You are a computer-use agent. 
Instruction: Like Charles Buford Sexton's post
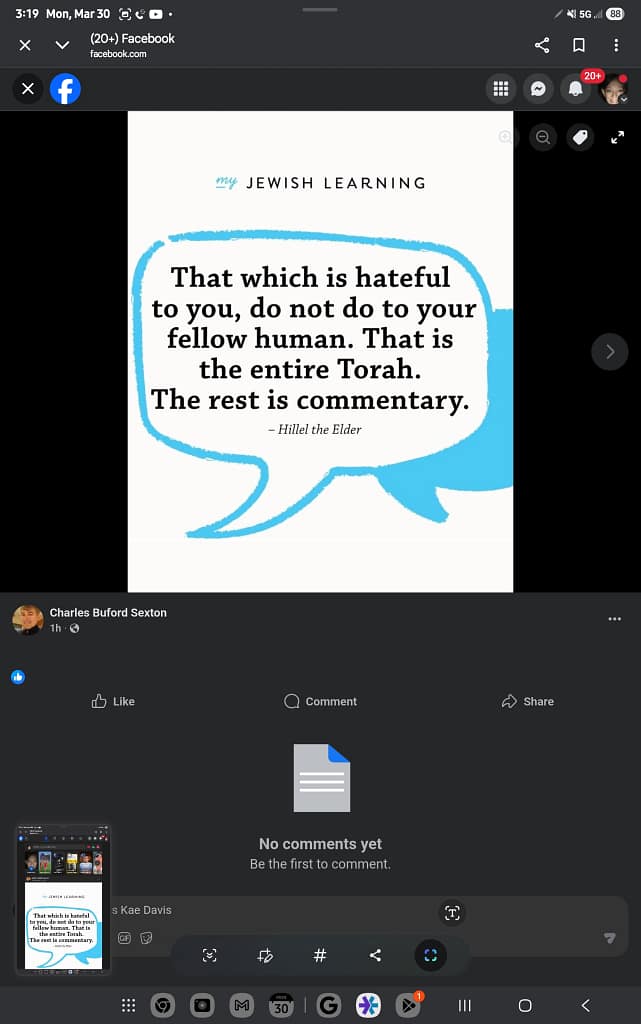(113, 701)
